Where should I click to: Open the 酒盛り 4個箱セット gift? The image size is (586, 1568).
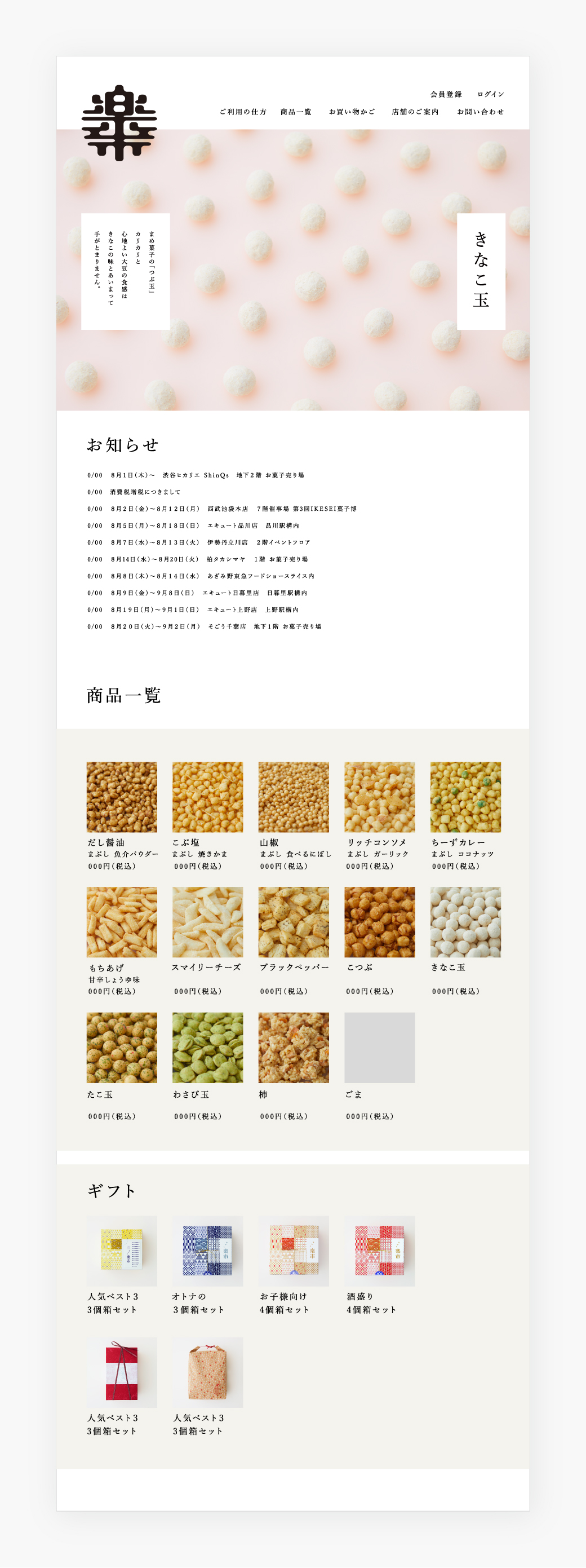coord(380,1251)
